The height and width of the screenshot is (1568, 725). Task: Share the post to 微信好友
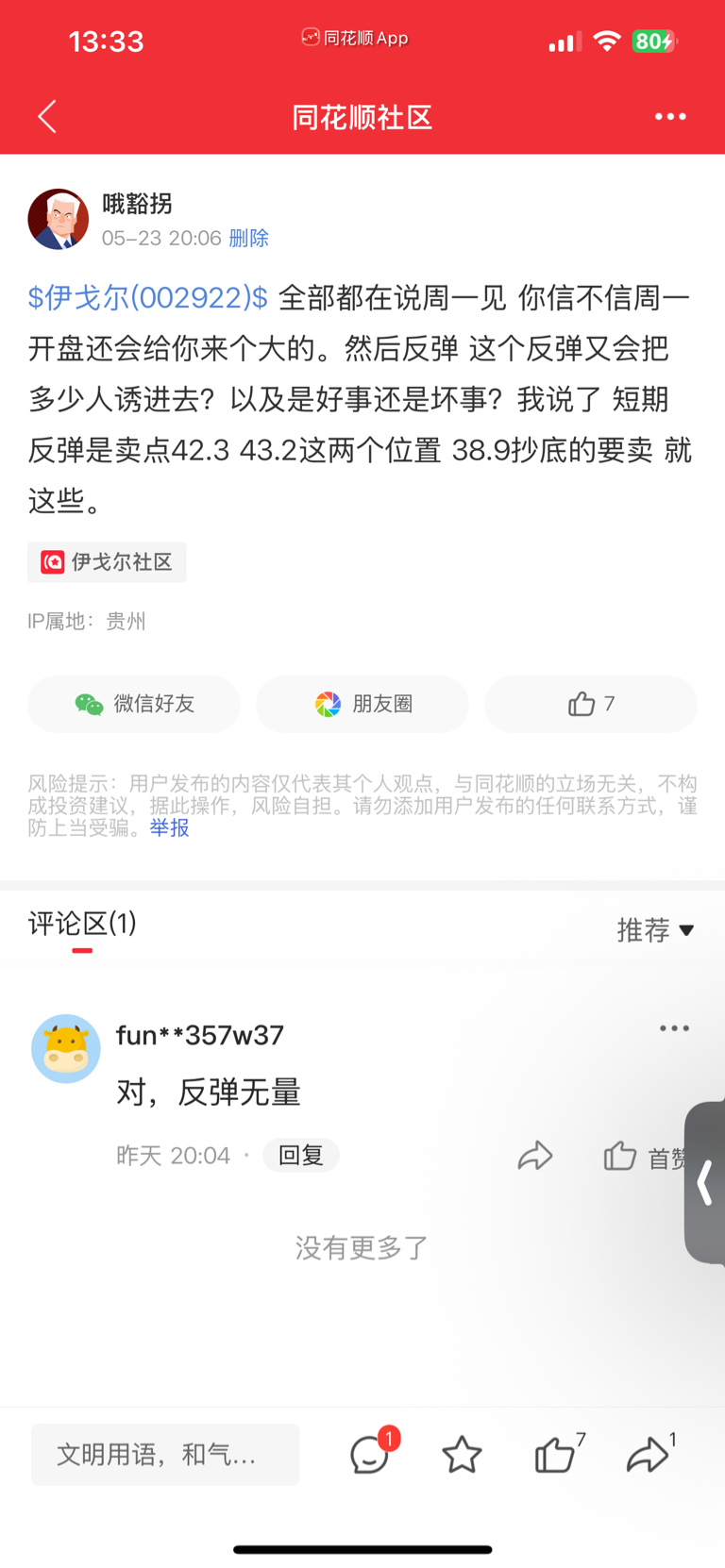pos(134,704)
